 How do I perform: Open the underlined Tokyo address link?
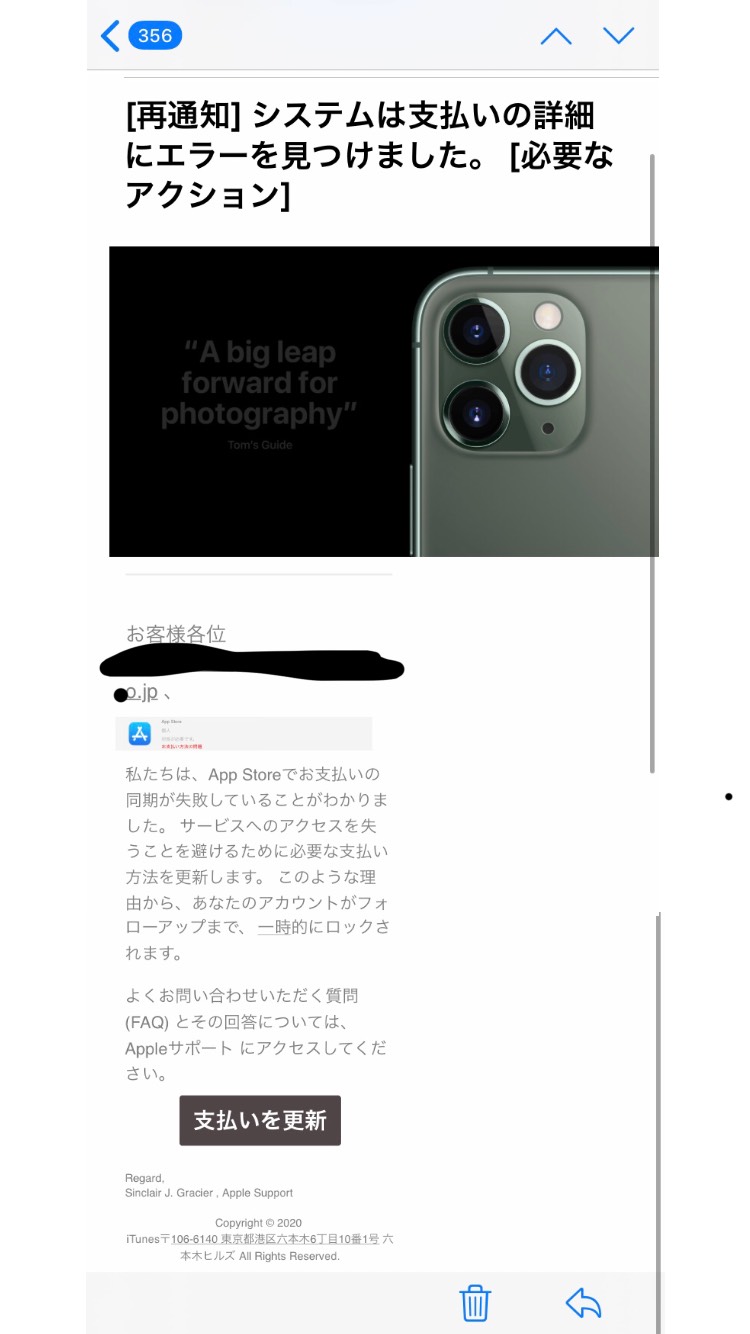275,1239
